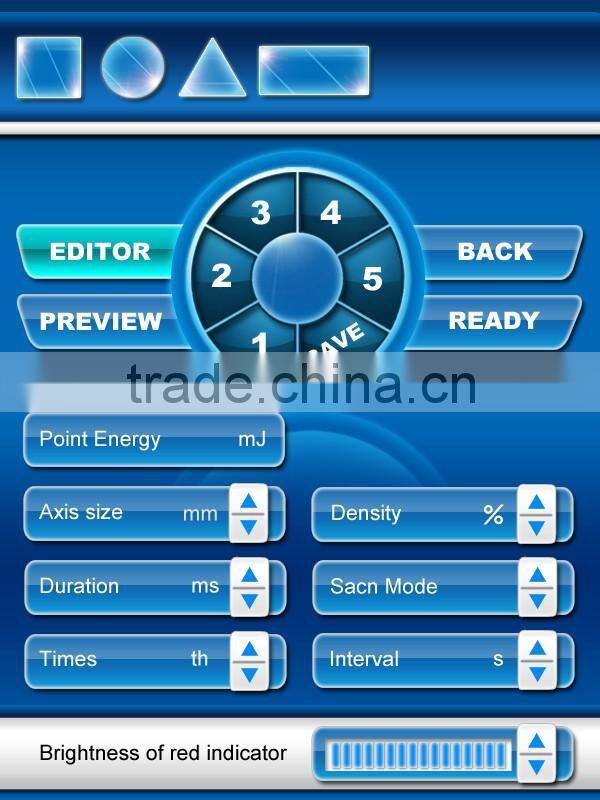Screen dimensions: 600x800
Task: Change Sacn Mode with down arrow
Action: coord(537,602)
